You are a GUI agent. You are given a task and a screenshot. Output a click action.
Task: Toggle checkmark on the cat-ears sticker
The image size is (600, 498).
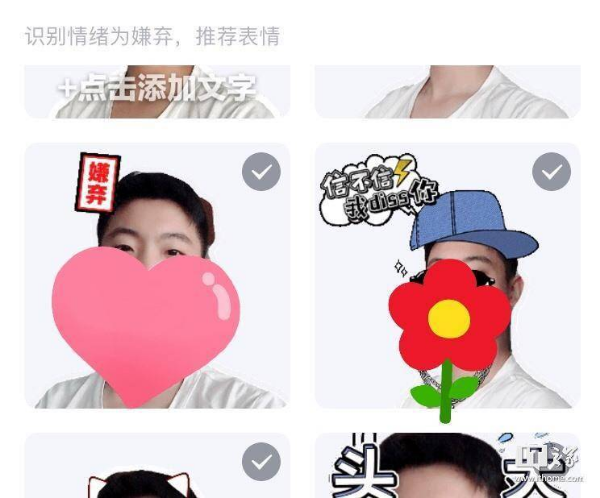click(261, 462)
